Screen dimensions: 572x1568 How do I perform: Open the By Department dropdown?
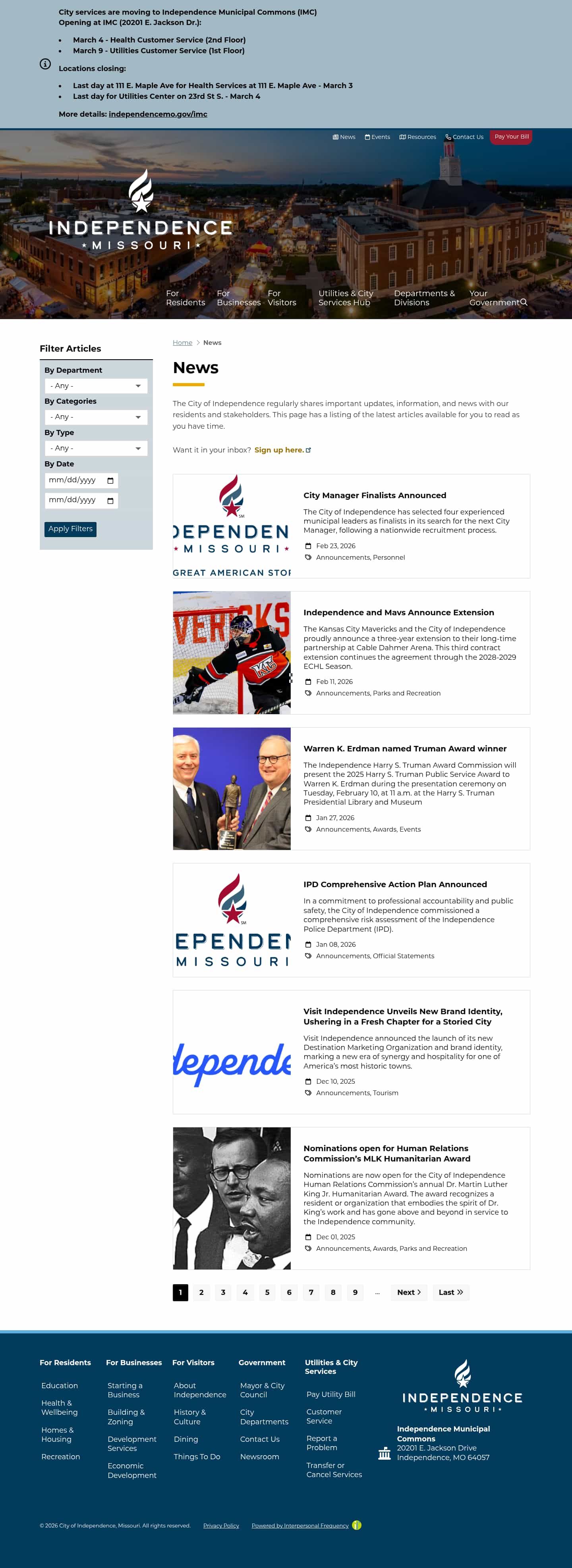96,385
